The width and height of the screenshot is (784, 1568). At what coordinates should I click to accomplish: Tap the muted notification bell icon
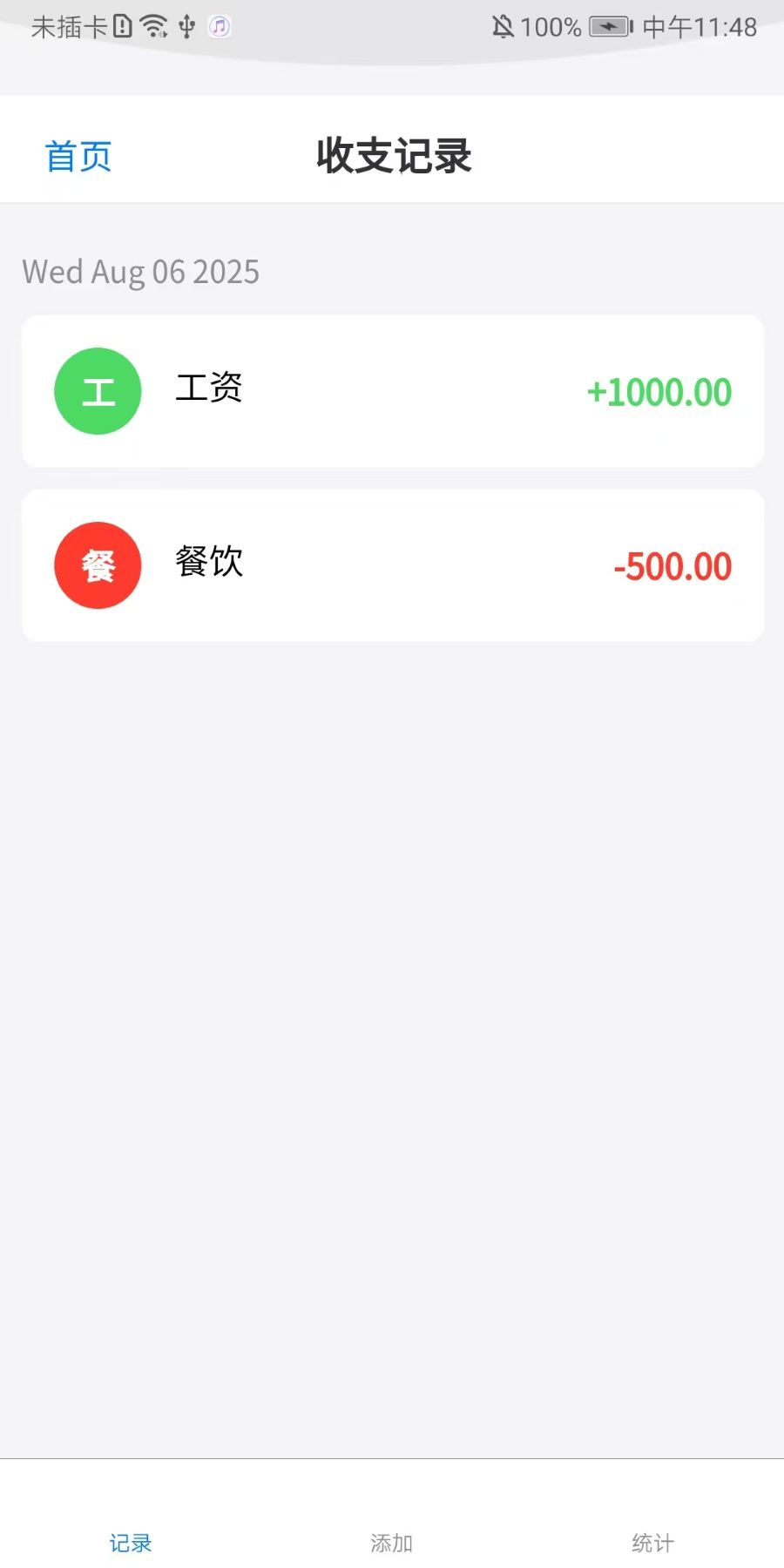[x=501, y=26]
